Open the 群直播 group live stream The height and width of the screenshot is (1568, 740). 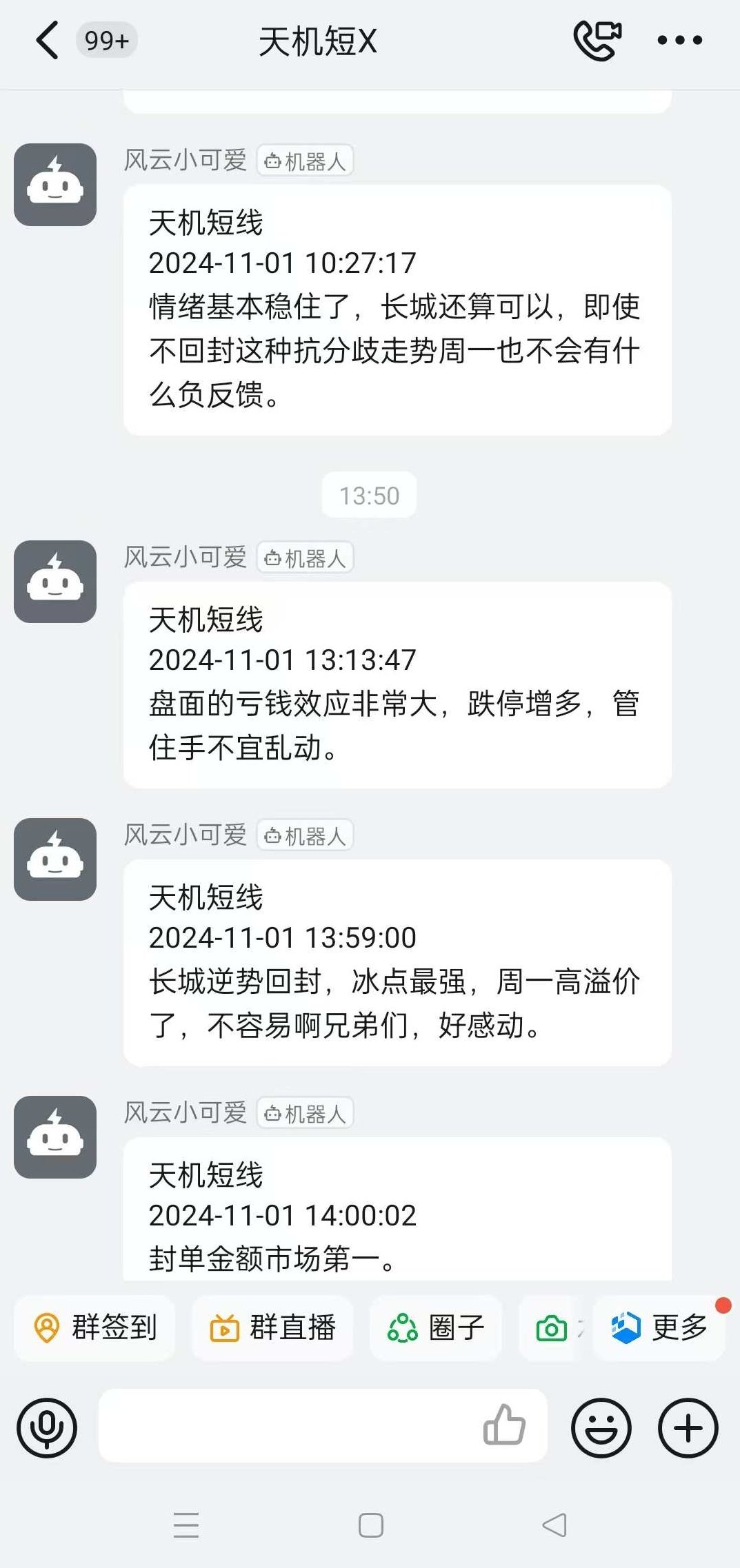coord(271,1327)
